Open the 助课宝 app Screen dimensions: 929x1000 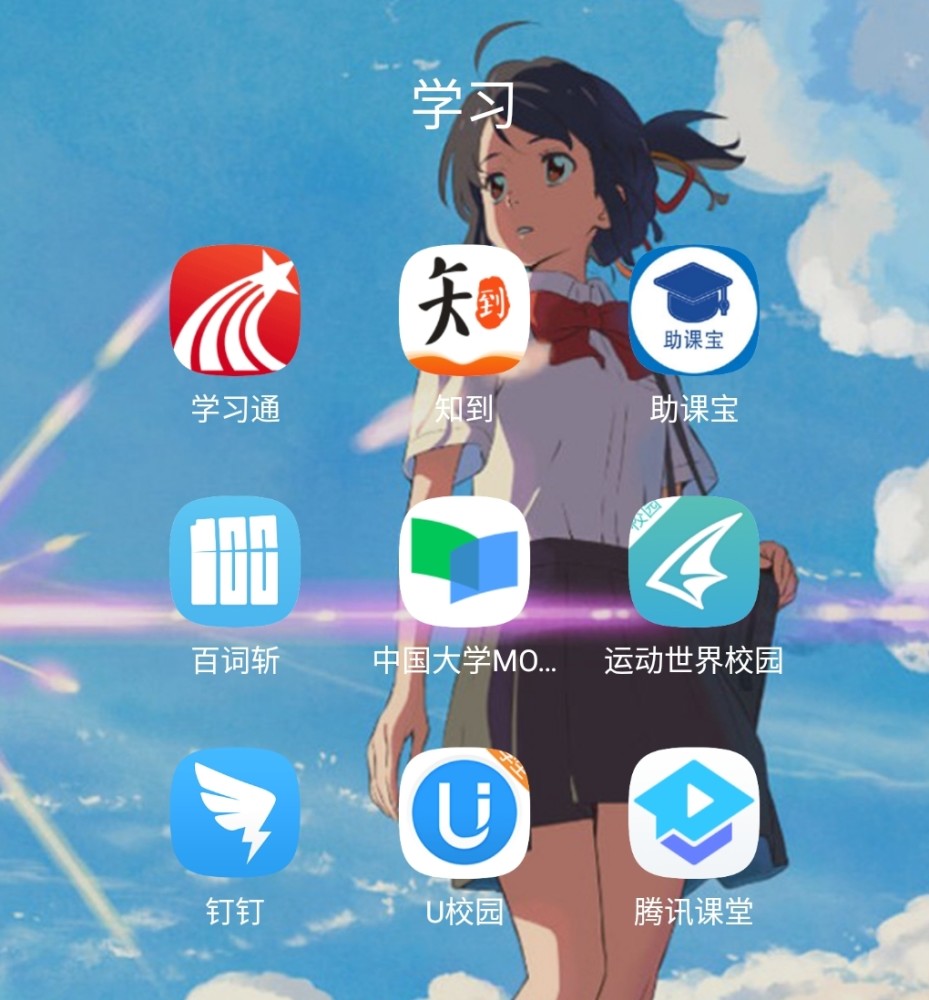coord(694,310)
